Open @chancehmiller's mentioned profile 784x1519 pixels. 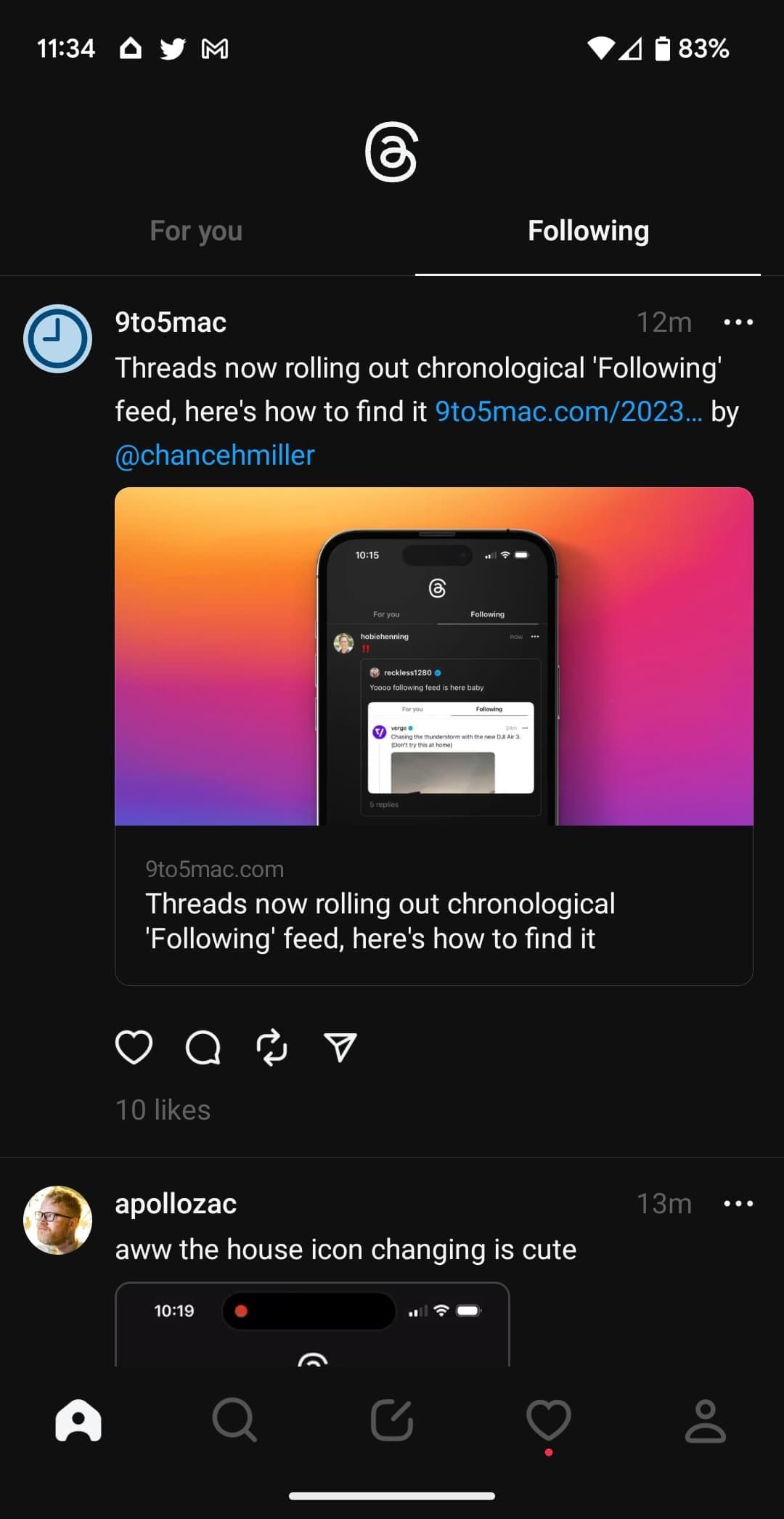(214, 455)
